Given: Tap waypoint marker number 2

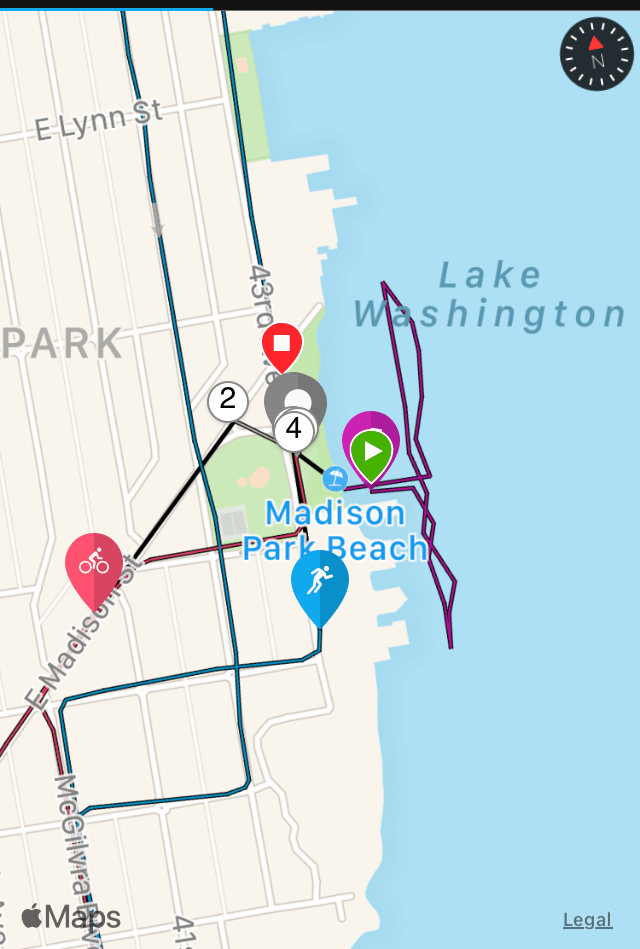Looking at the screenshot, I should [x=228, y=400].
